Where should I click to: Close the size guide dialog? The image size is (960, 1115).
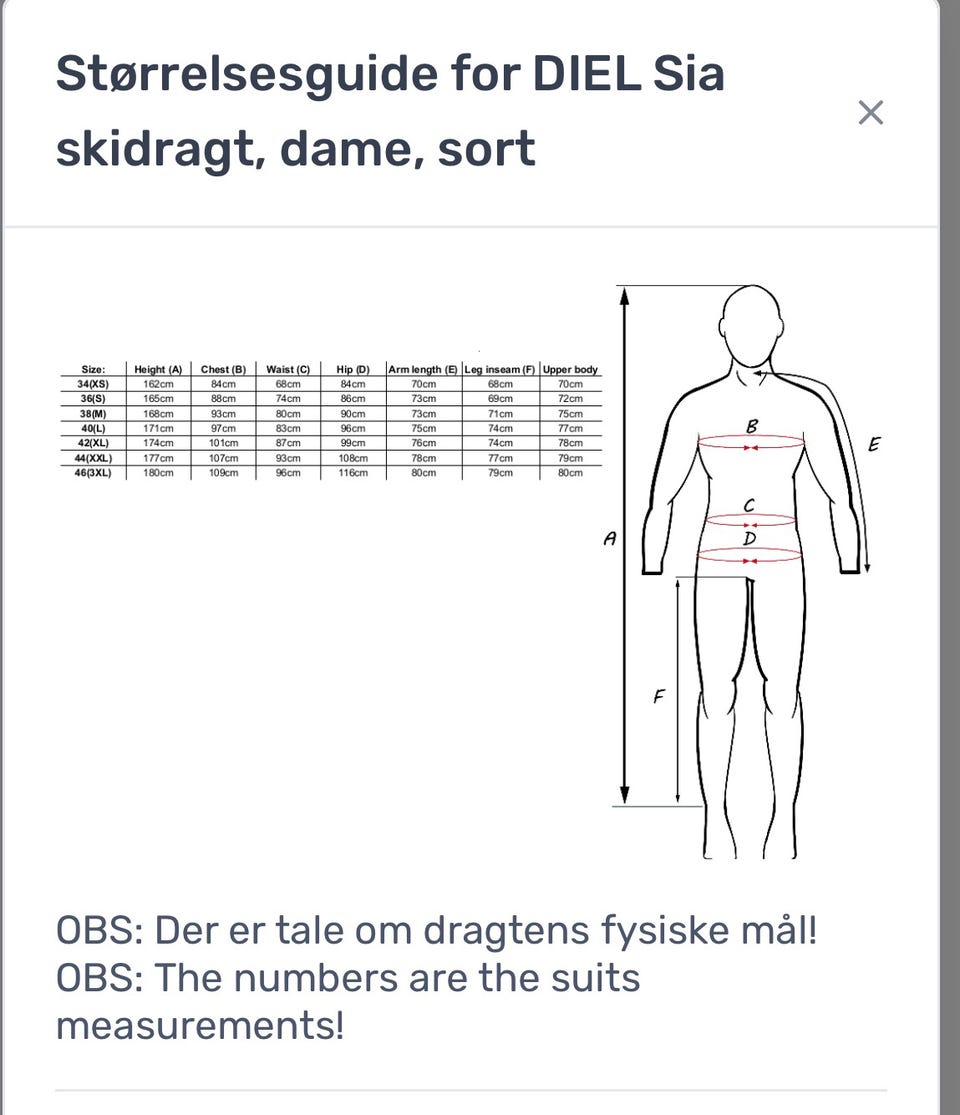point(871,113)
